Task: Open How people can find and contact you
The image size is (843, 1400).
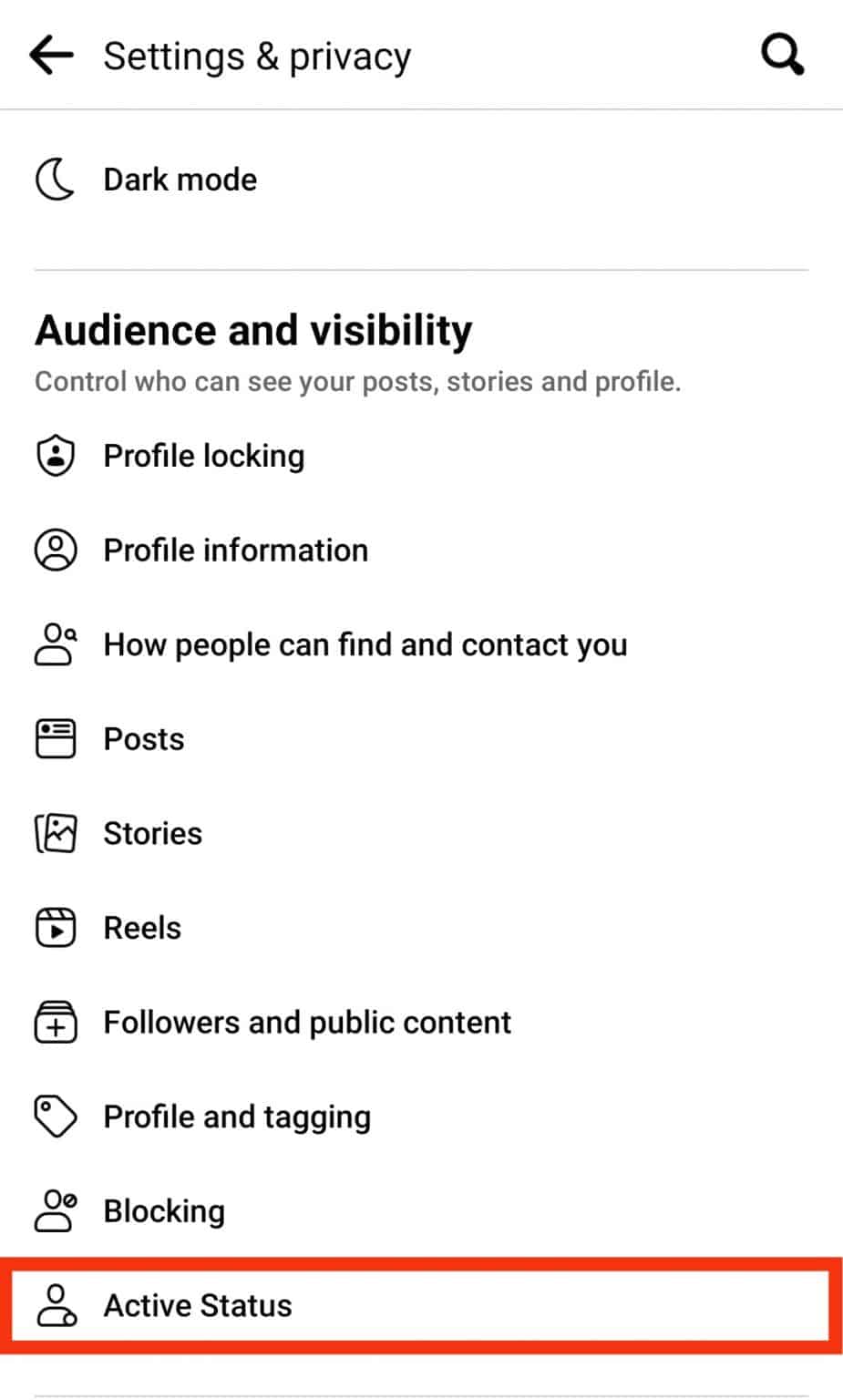Action: (x=365, y=644)
